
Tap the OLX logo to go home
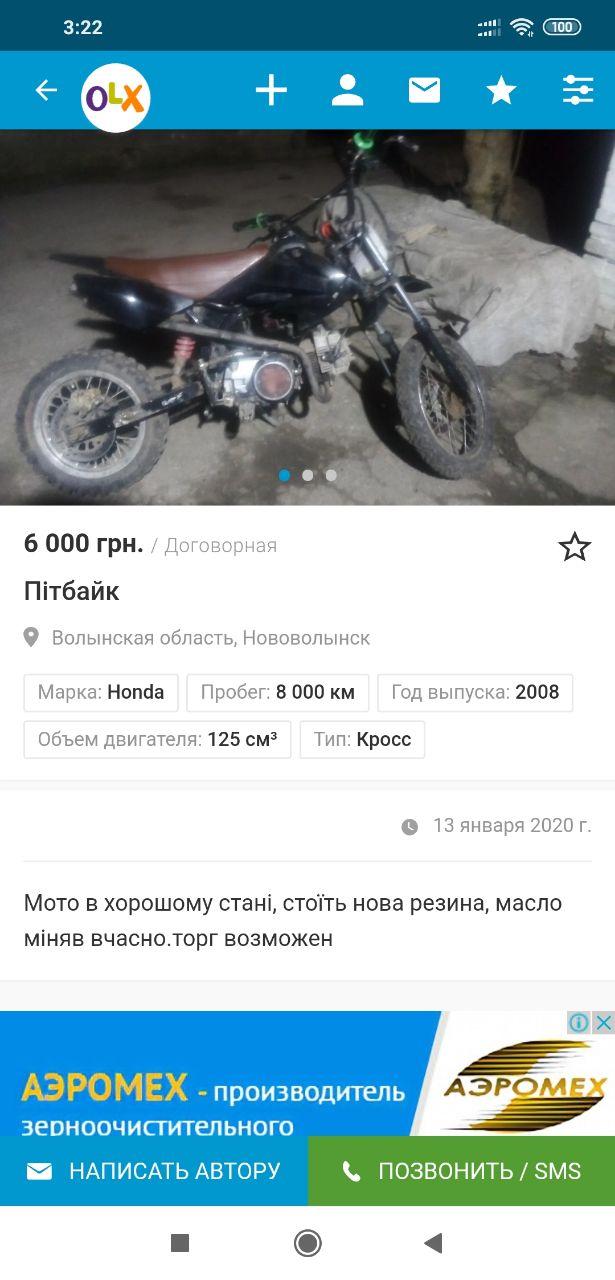coord(116,97)
